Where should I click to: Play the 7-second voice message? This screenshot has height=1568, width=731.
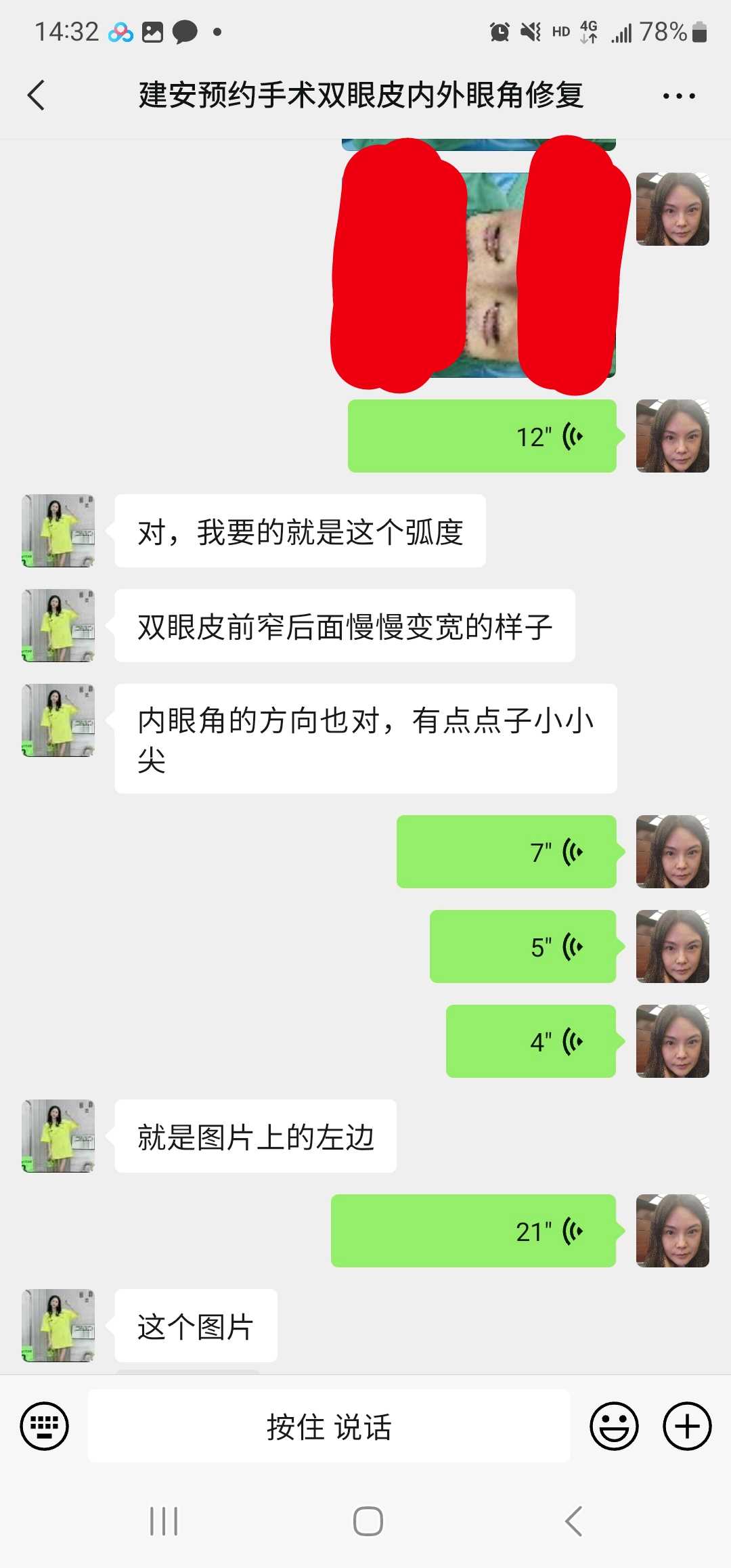coord(506,852)
